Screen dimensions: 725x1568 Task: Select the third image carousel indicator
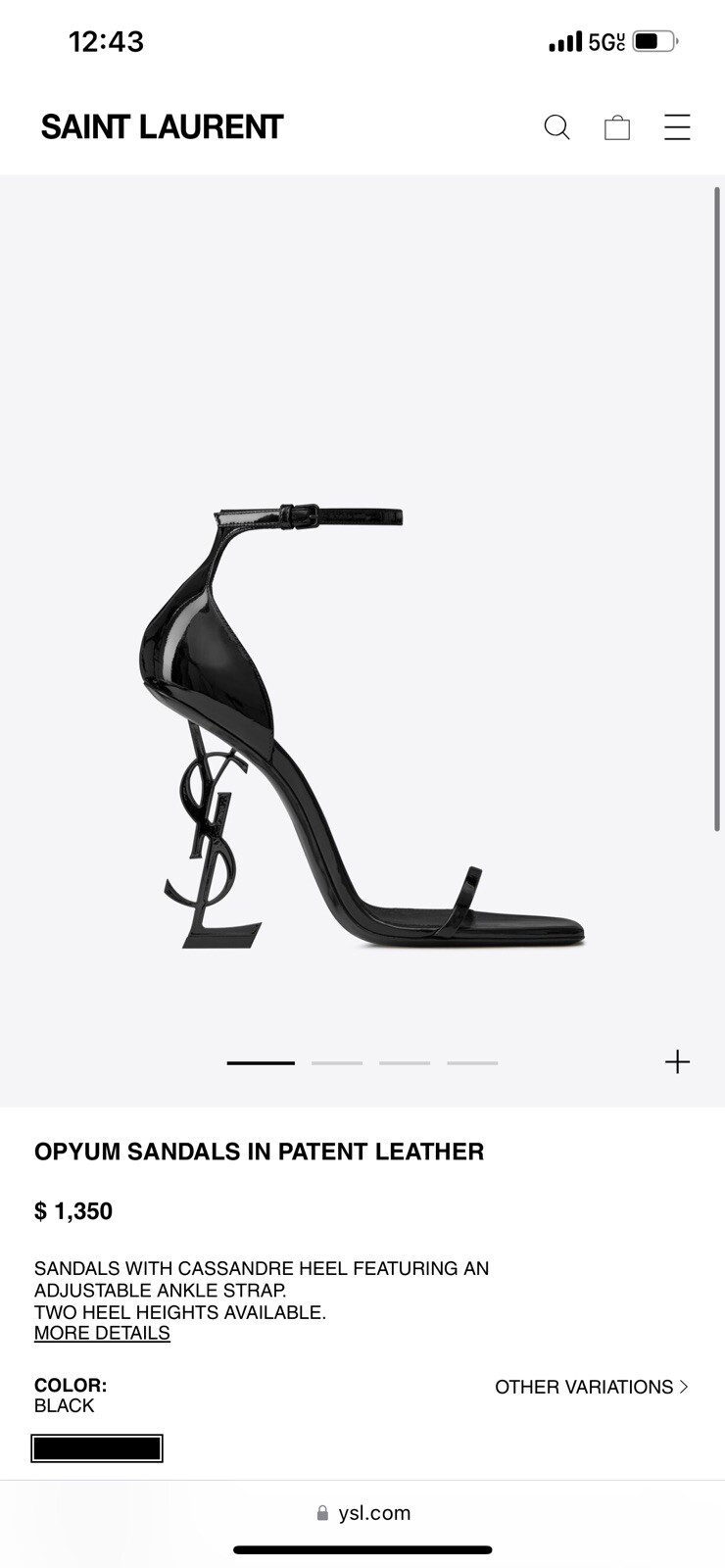click(405, 1061)
